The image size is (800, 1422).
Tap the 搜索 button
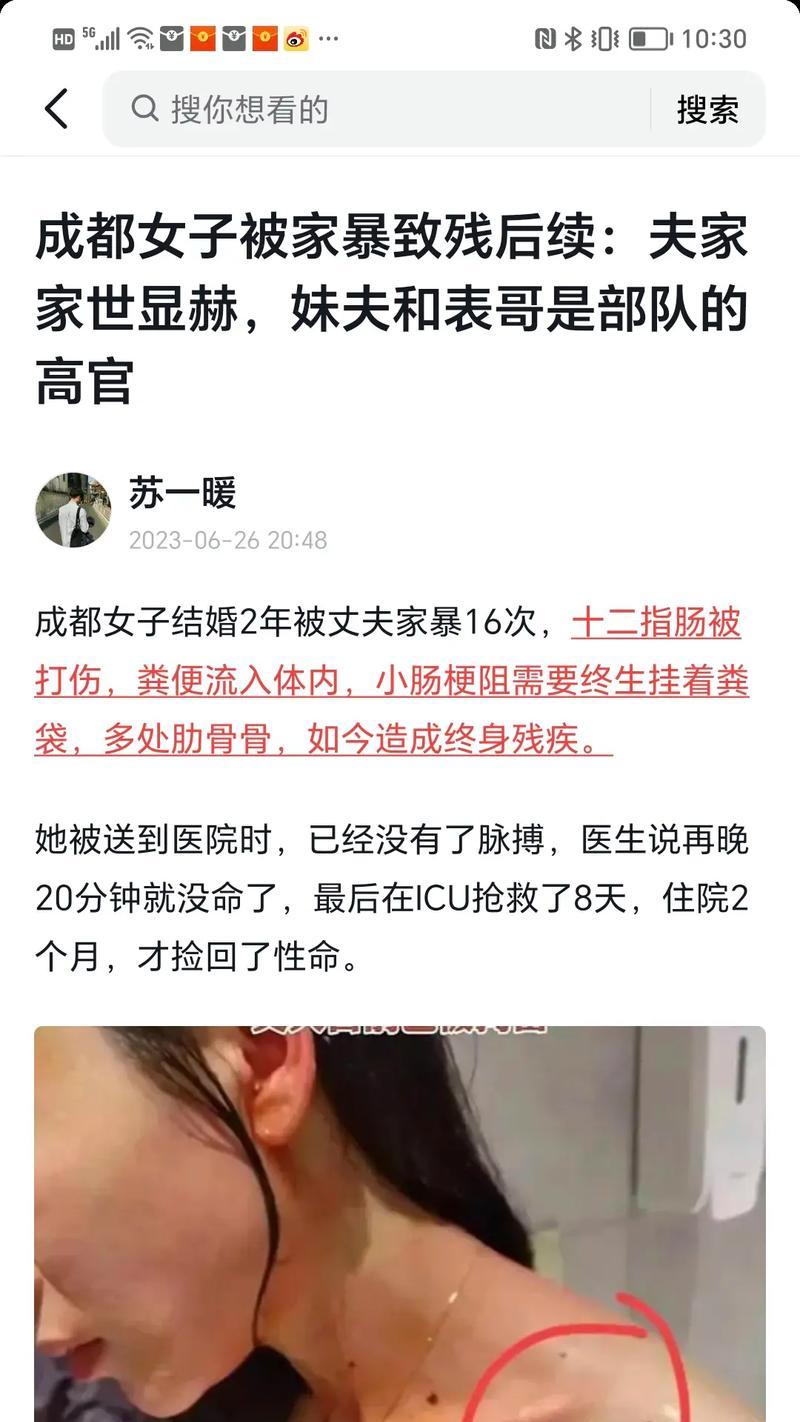(707, 109)
